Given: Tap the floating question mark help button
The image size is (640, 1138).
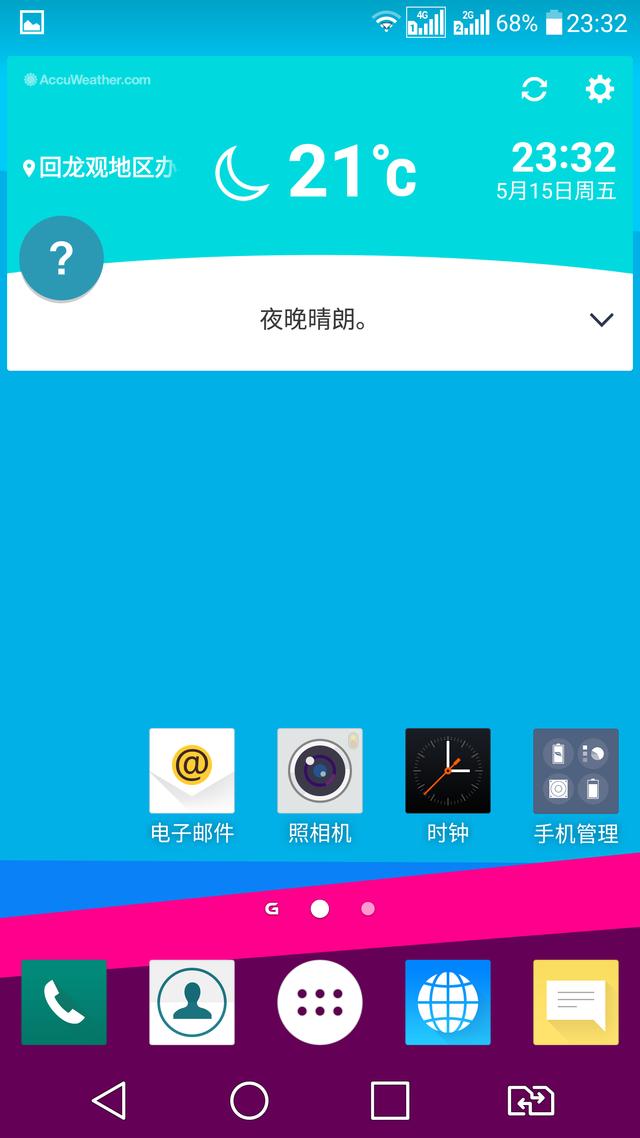Looking at the screenshot, I should (62, 260).
